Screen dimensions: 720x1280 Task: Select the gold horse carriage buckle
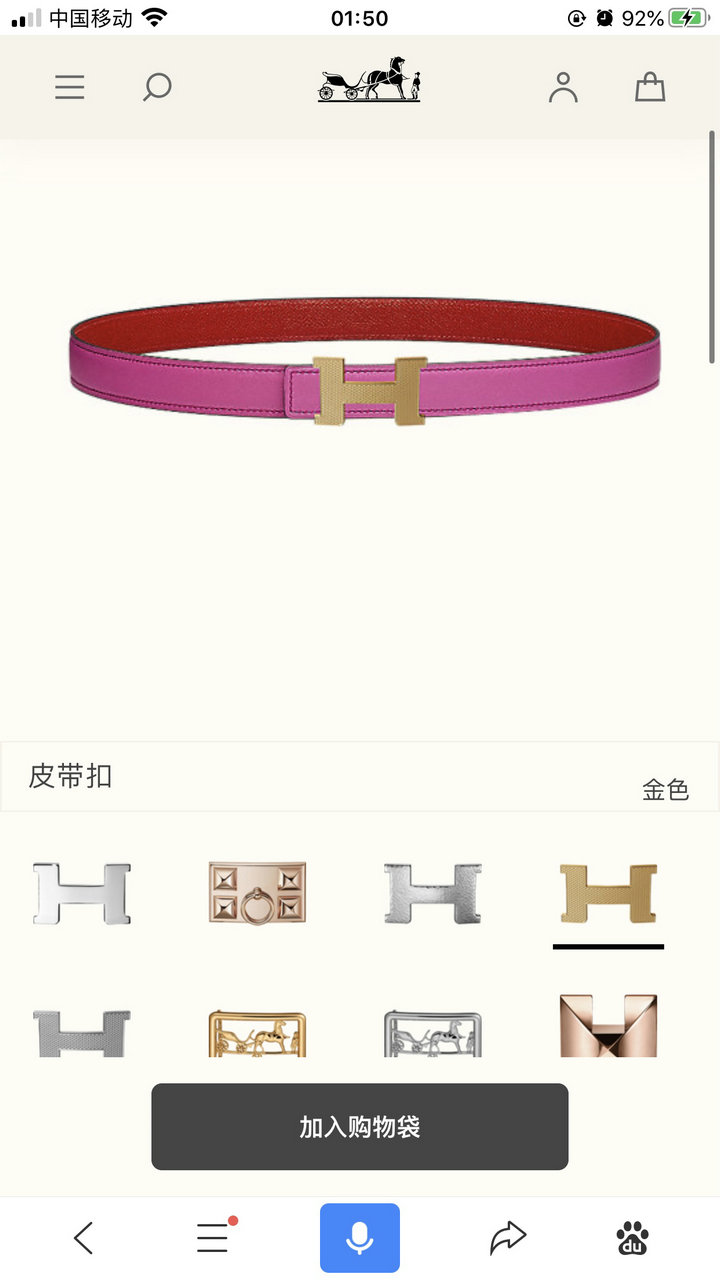pyautogui.click(x=257, y=1033)
